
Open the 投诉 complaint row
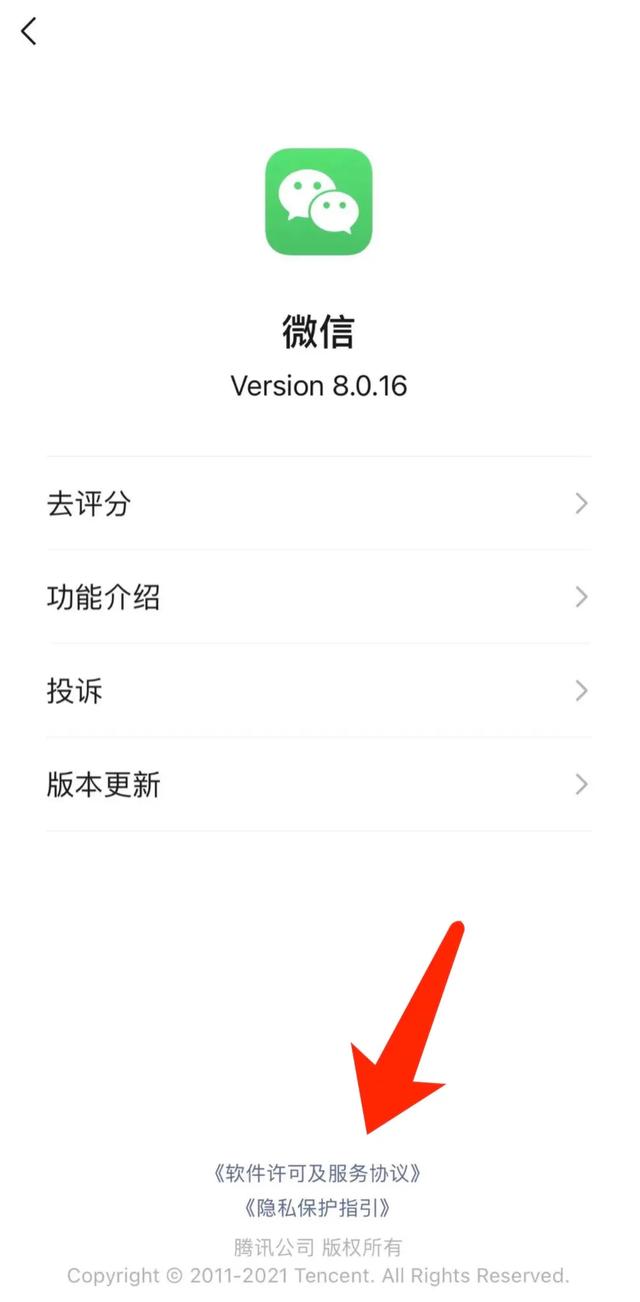coord(318,691)
